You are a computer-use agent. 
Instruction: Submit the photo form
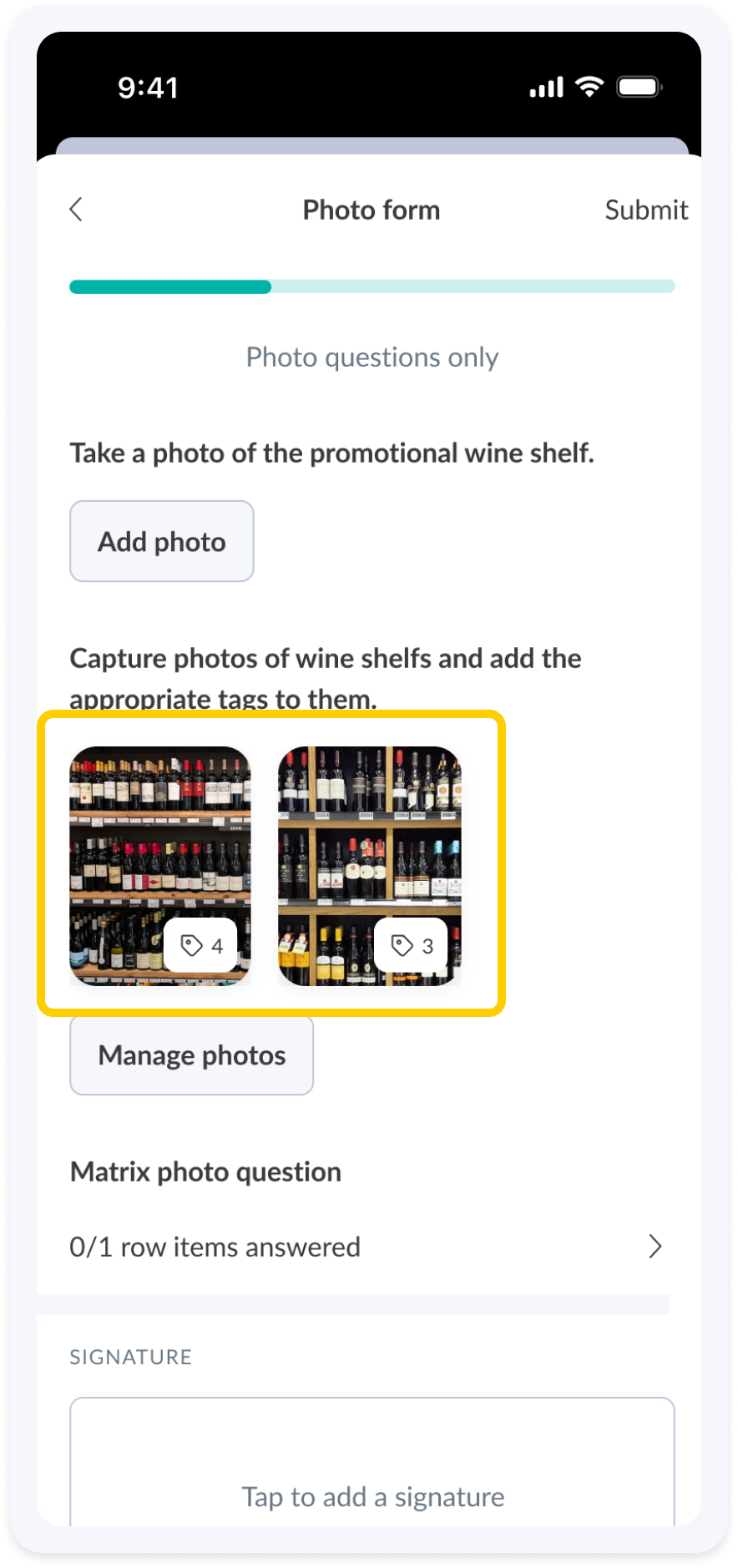[646, 210]
